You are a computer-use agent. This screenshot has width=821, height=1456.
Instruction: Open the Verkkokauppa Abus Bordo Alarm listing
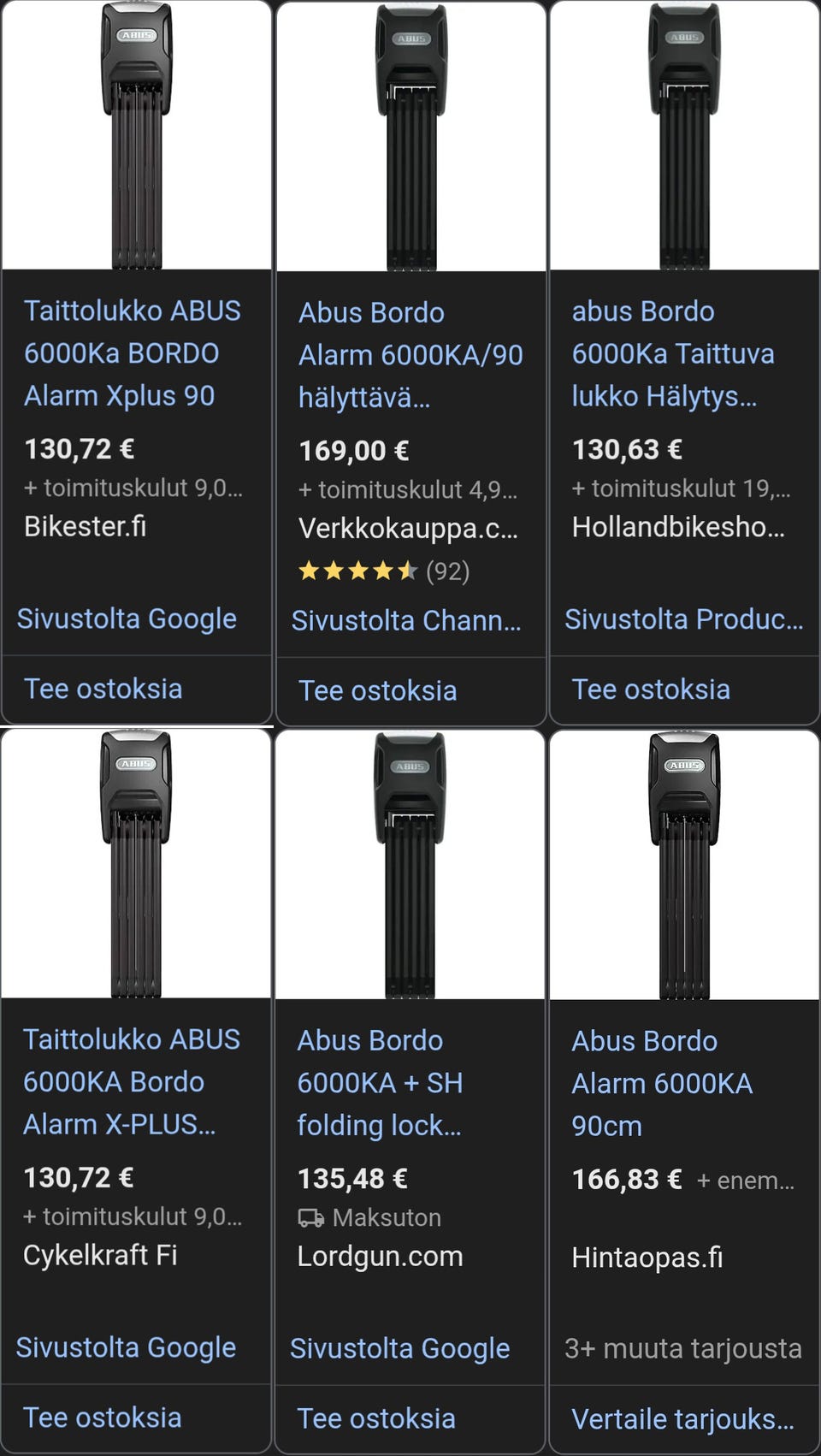(x=410, y=354)
